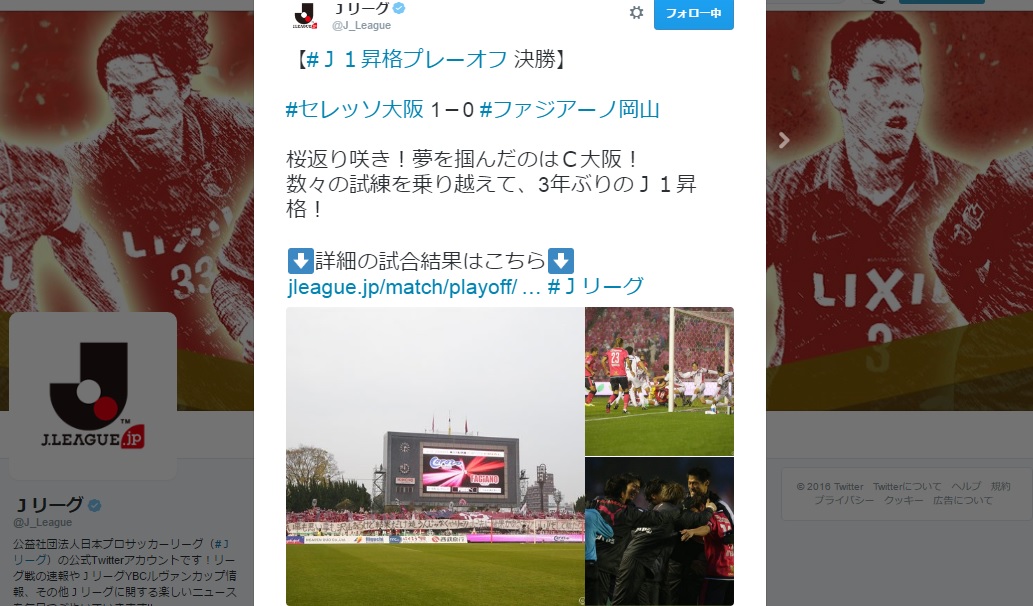Open the クッキー footer link
Viewport: 1033px width, 606px height.
(x=904, y=499)
